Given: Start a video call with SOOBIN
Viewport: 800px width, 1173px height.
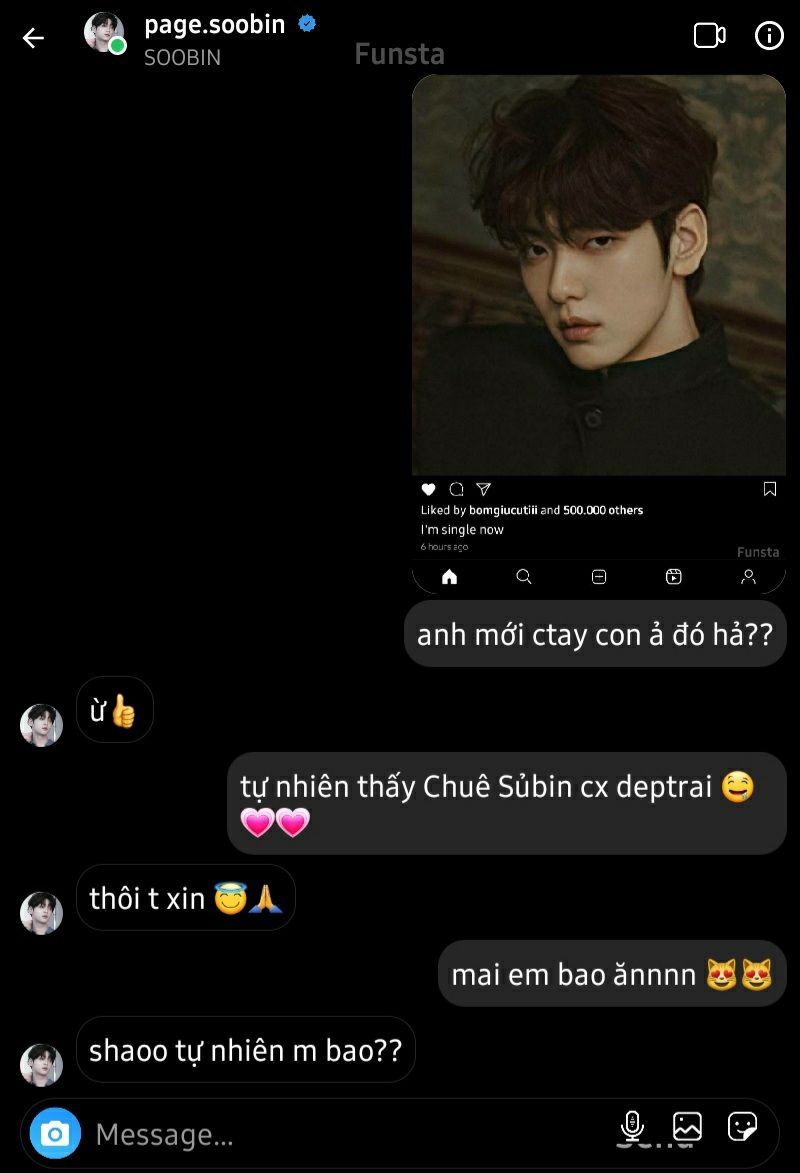Looking at the screenshot, I should tap(709, 36).
